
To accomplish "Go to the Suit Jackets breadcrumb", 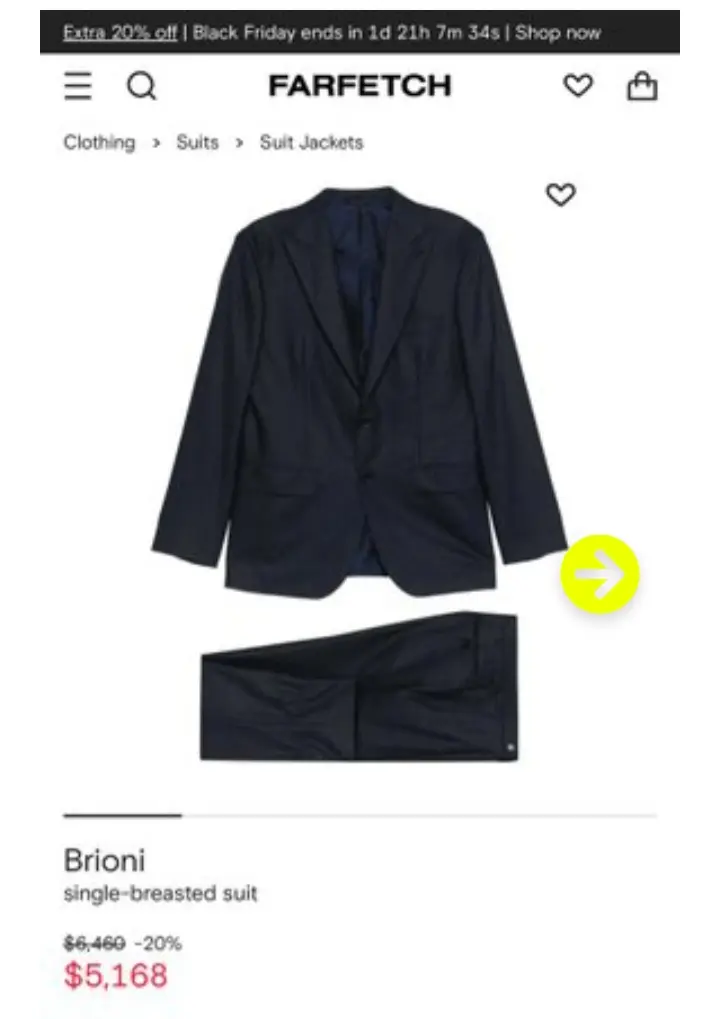I will pyautogui.click(x=311, y=142).
